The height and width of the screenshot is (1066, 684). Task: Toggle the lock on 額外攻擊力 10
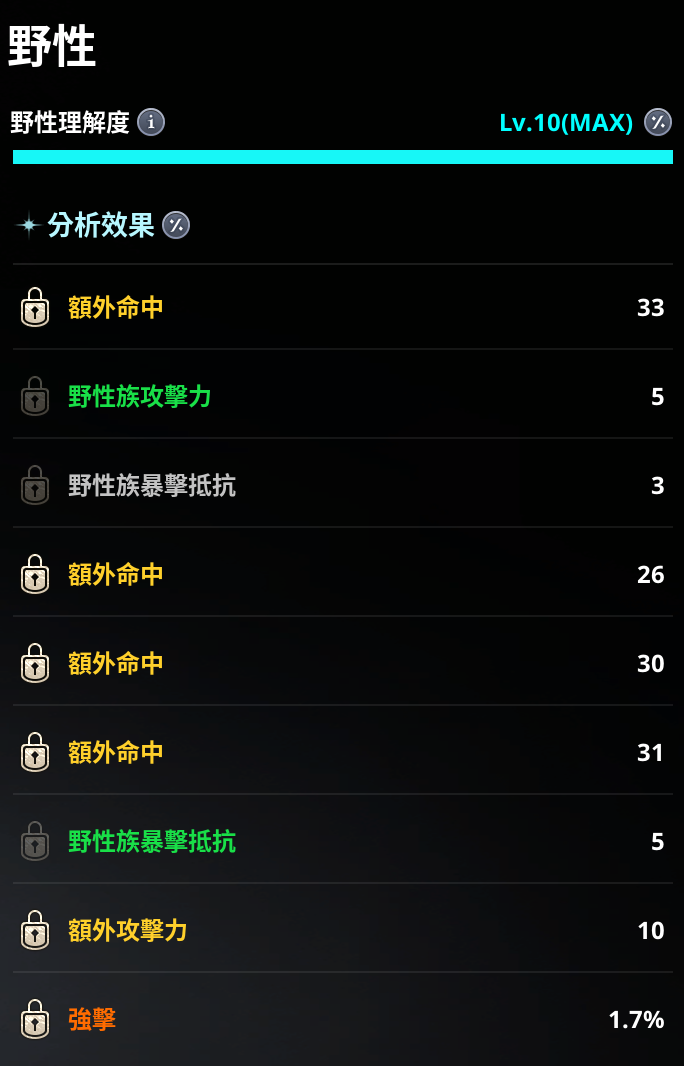(35, 930)
